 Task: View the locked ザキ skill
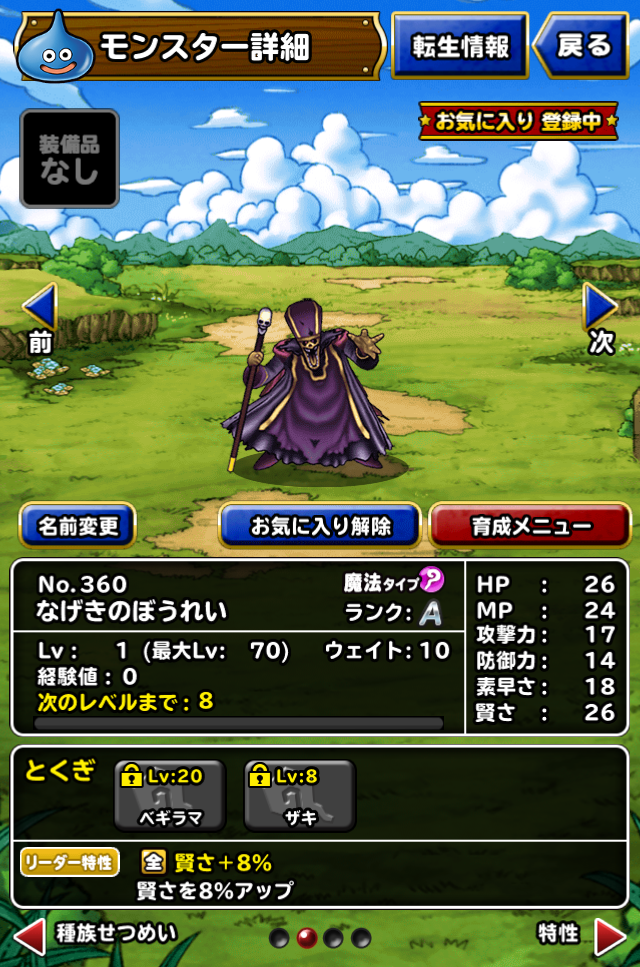tap(300, 795)
